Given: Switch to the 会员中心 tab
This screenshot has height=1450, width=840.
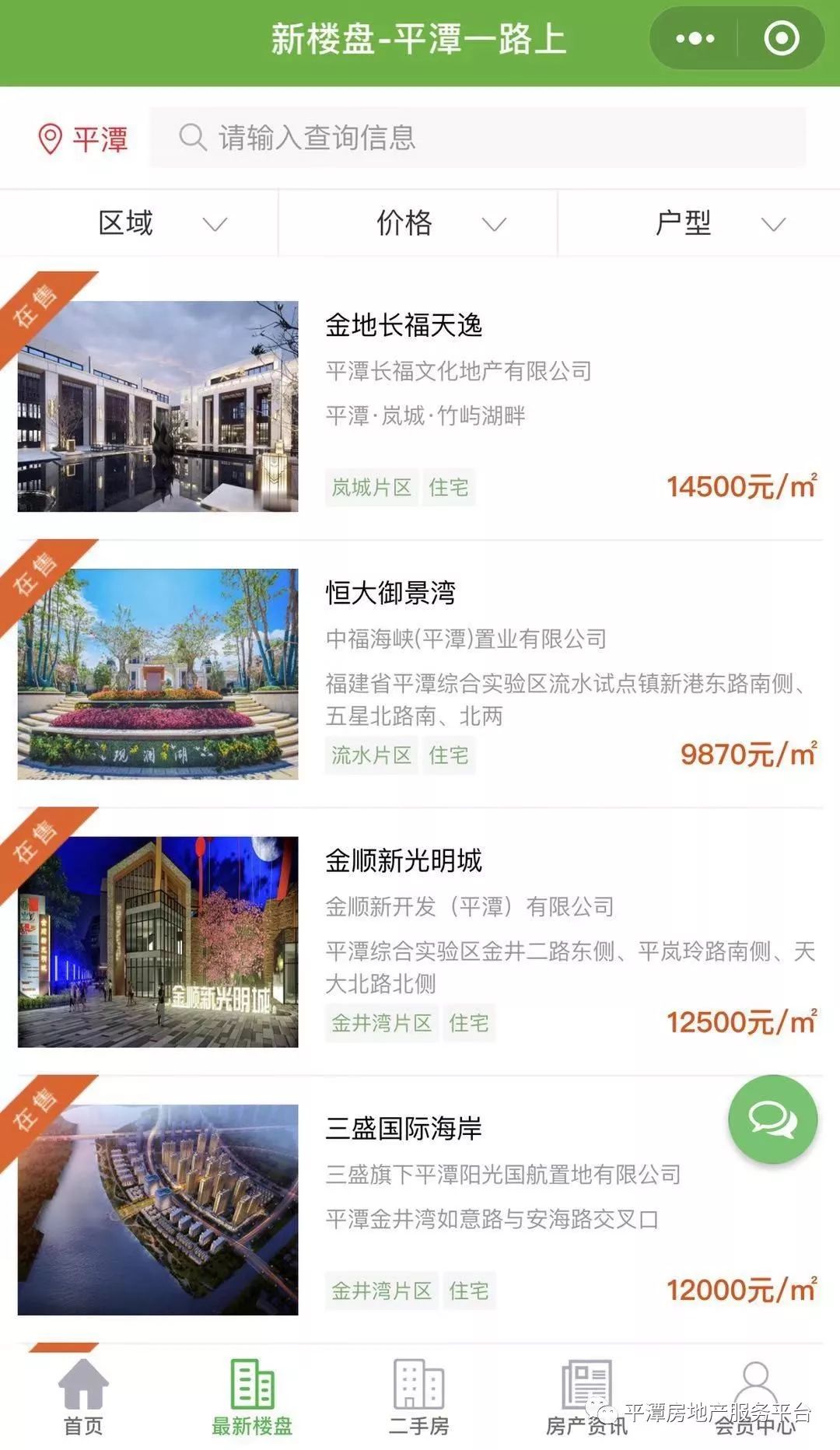Looking at the screenshot, I should tap(754, 1397).
